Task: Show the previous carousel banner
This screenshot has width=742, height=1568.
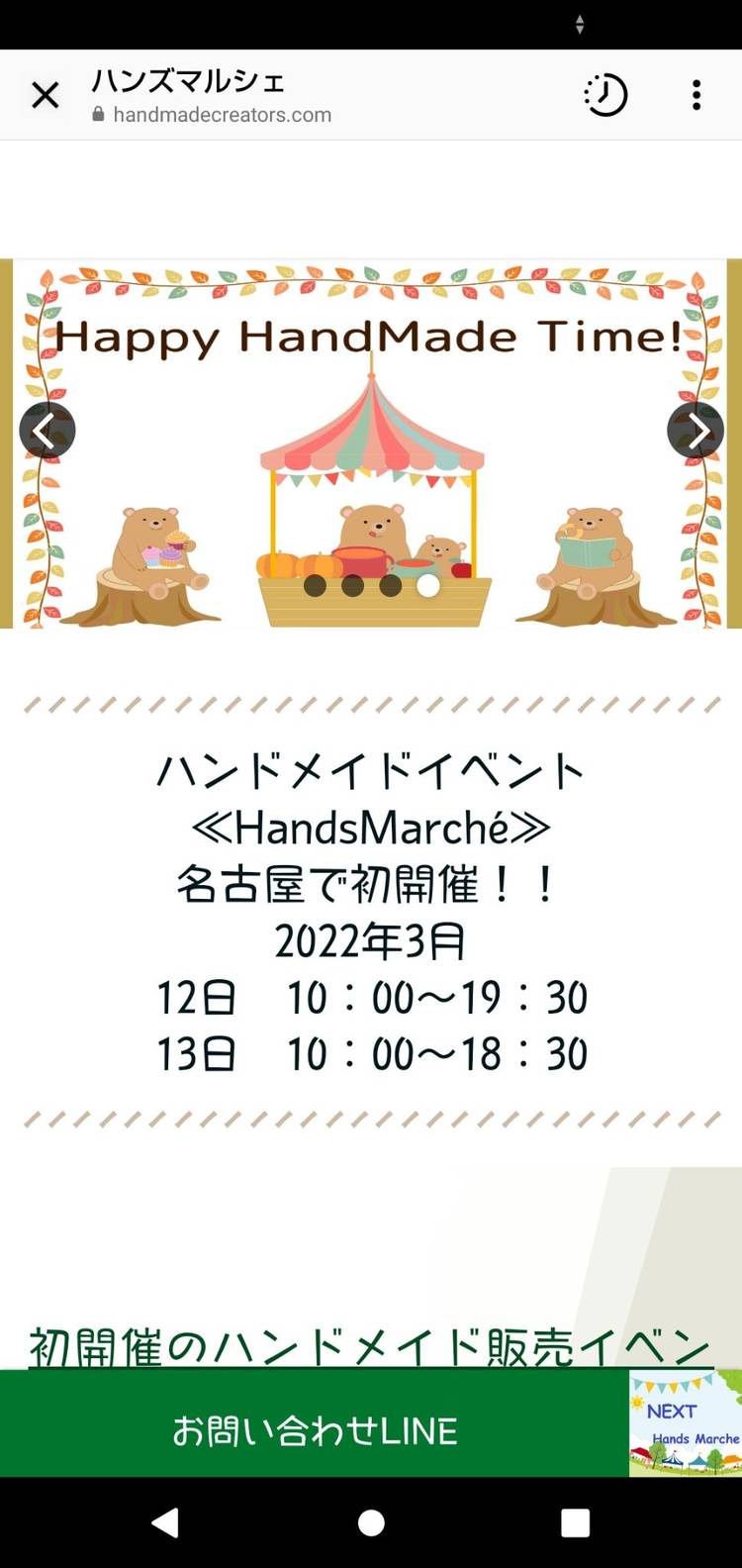Action: pyautogui.click(x=46, y=431)
